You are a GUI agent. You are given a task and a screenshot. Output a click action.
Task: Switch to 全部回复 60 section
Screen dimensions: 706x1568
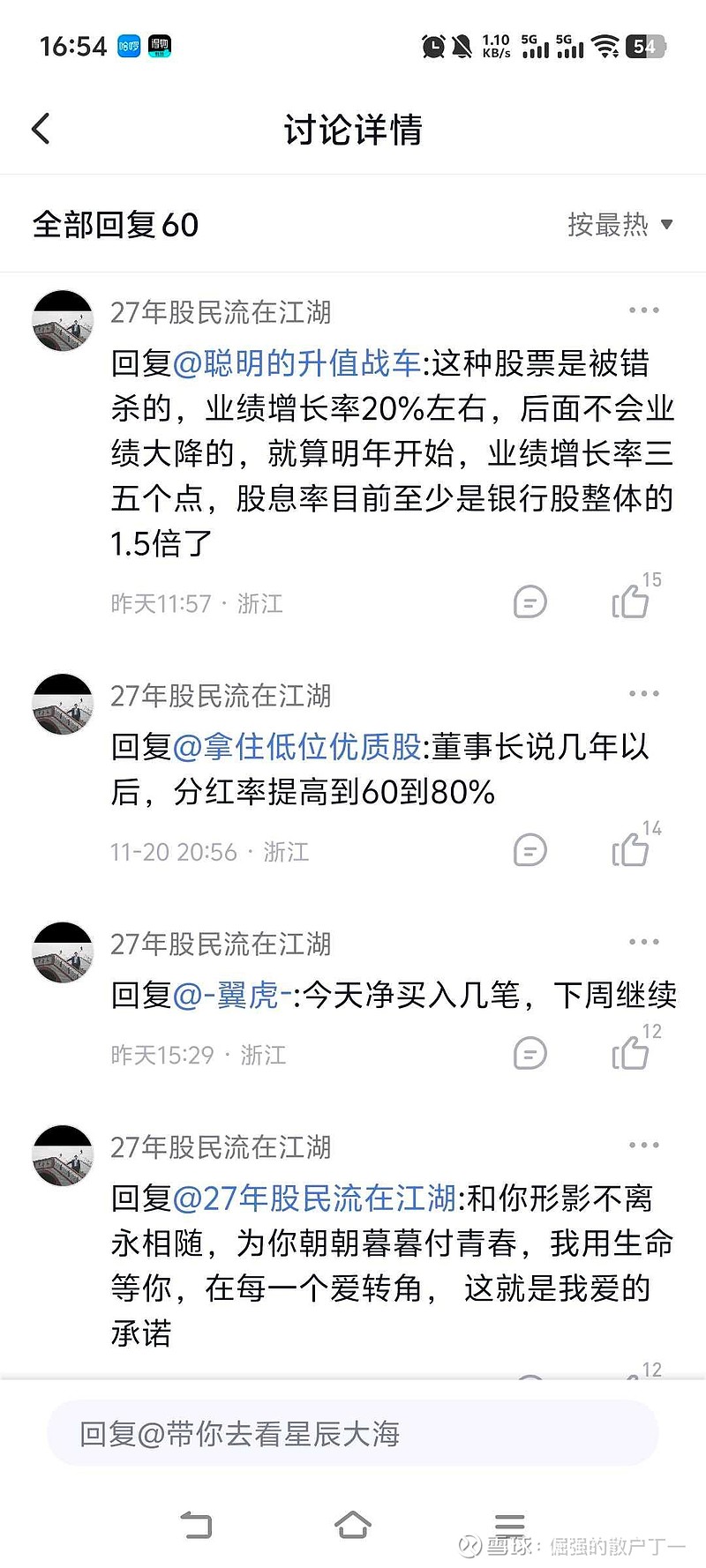115,225
